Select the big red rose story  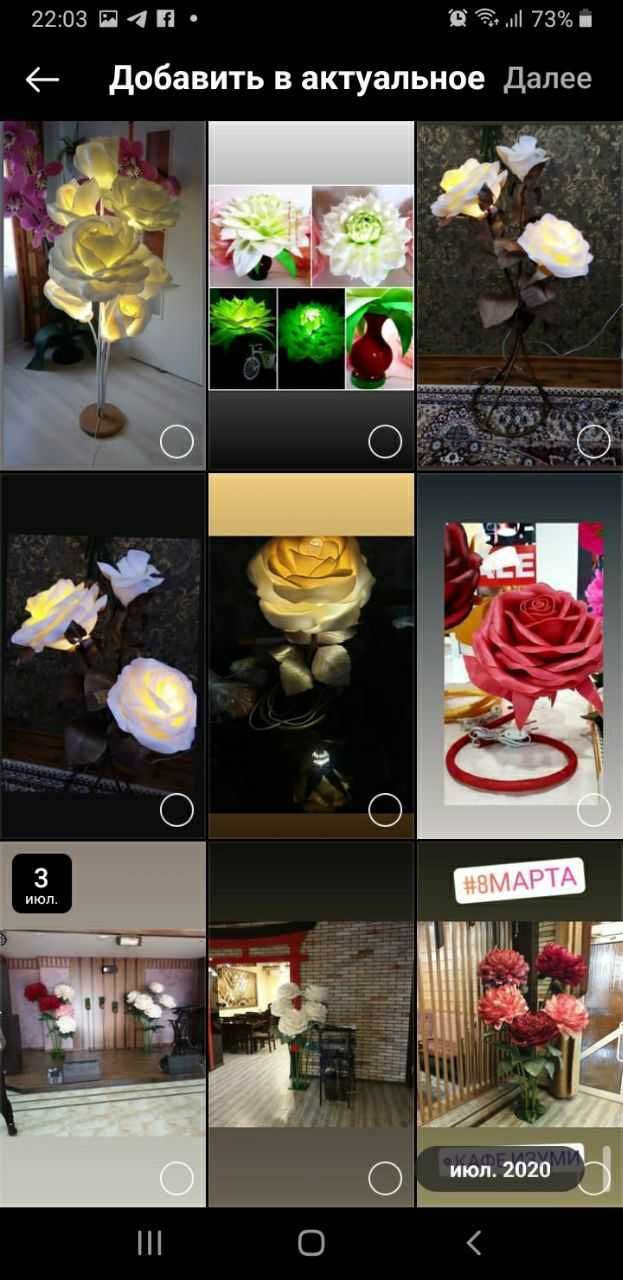(x=519, y=655)
